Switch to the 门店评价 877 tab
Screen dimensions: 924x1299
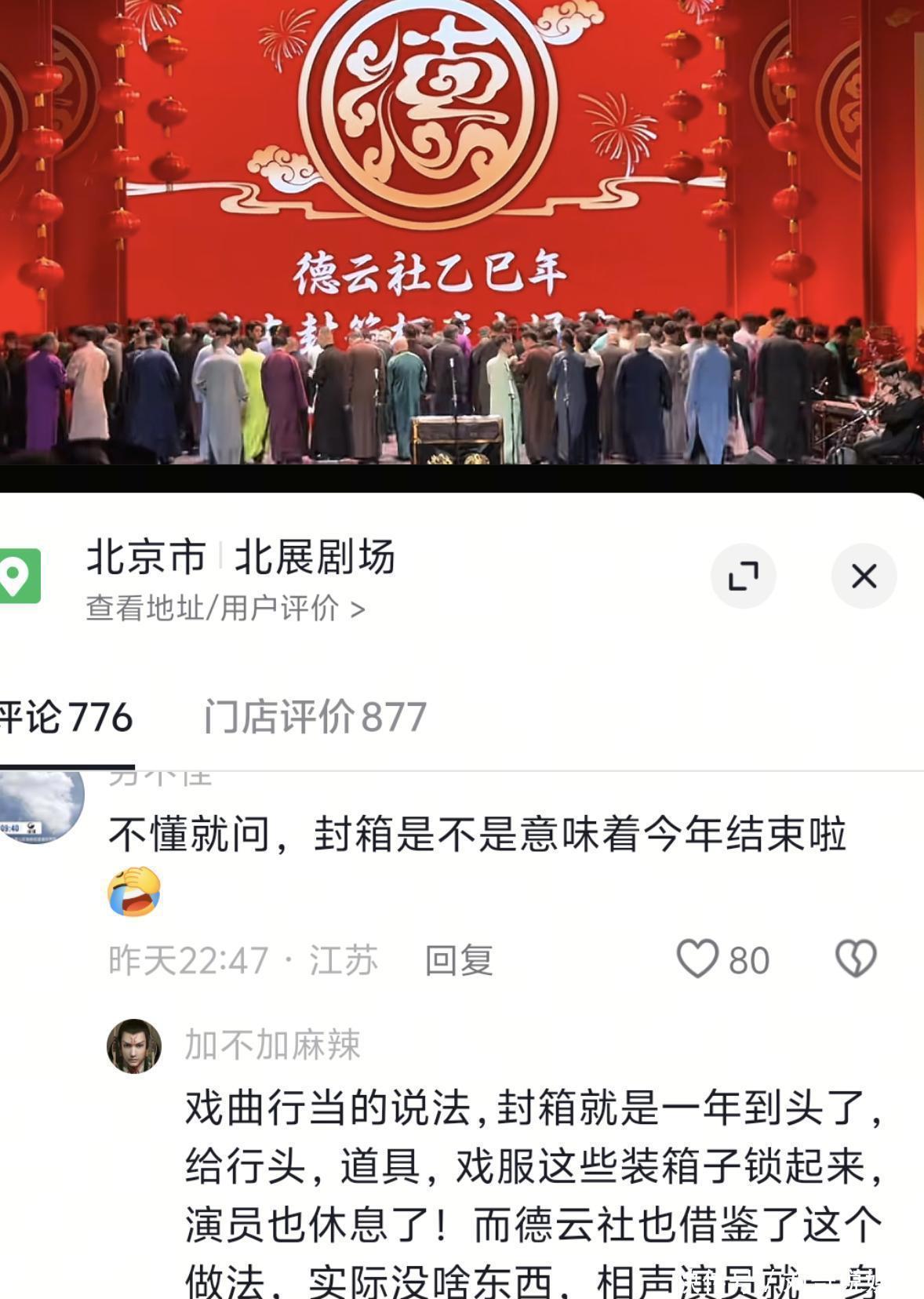[315, 717]
